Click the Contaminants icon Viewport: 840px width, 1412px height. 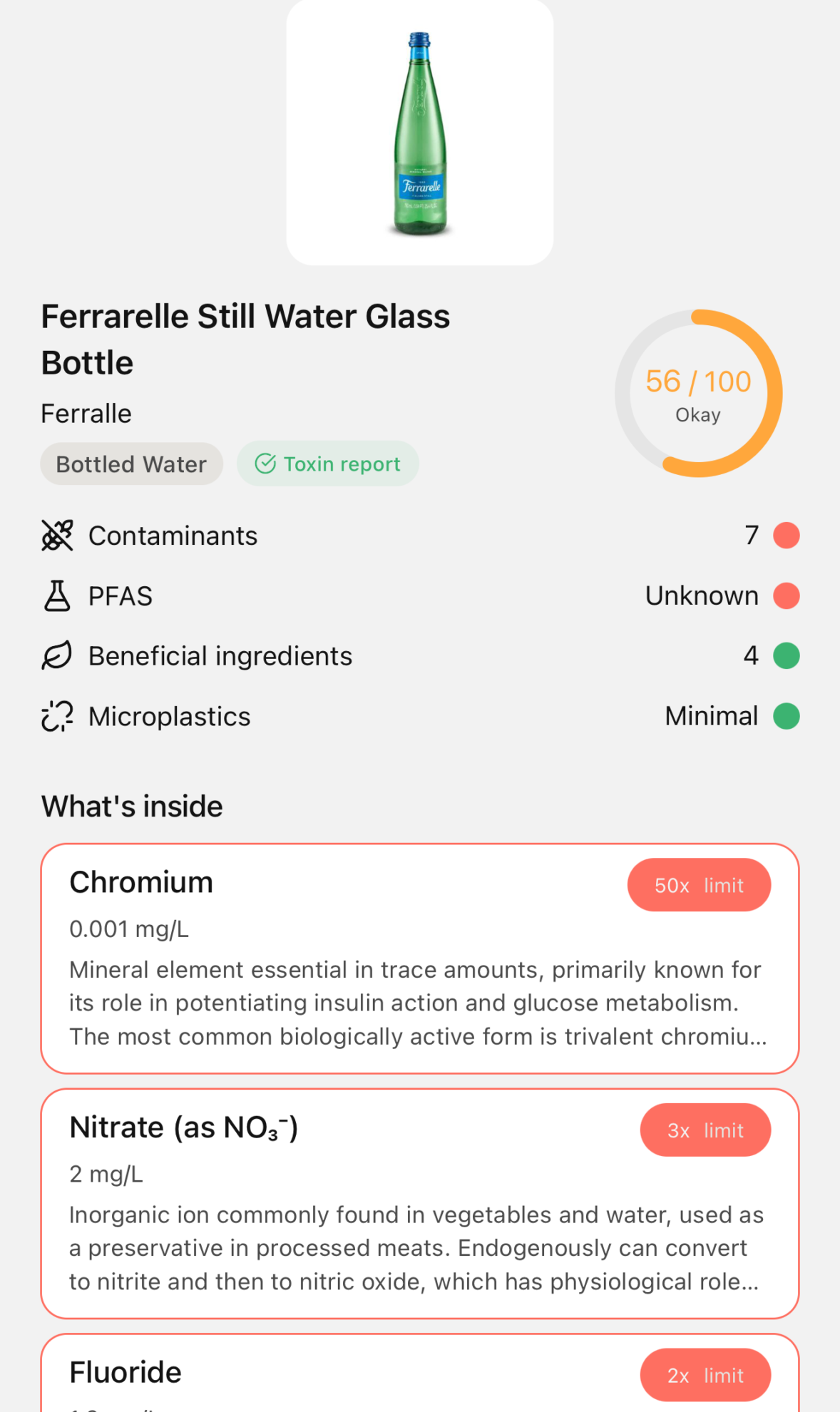point(57,536)
